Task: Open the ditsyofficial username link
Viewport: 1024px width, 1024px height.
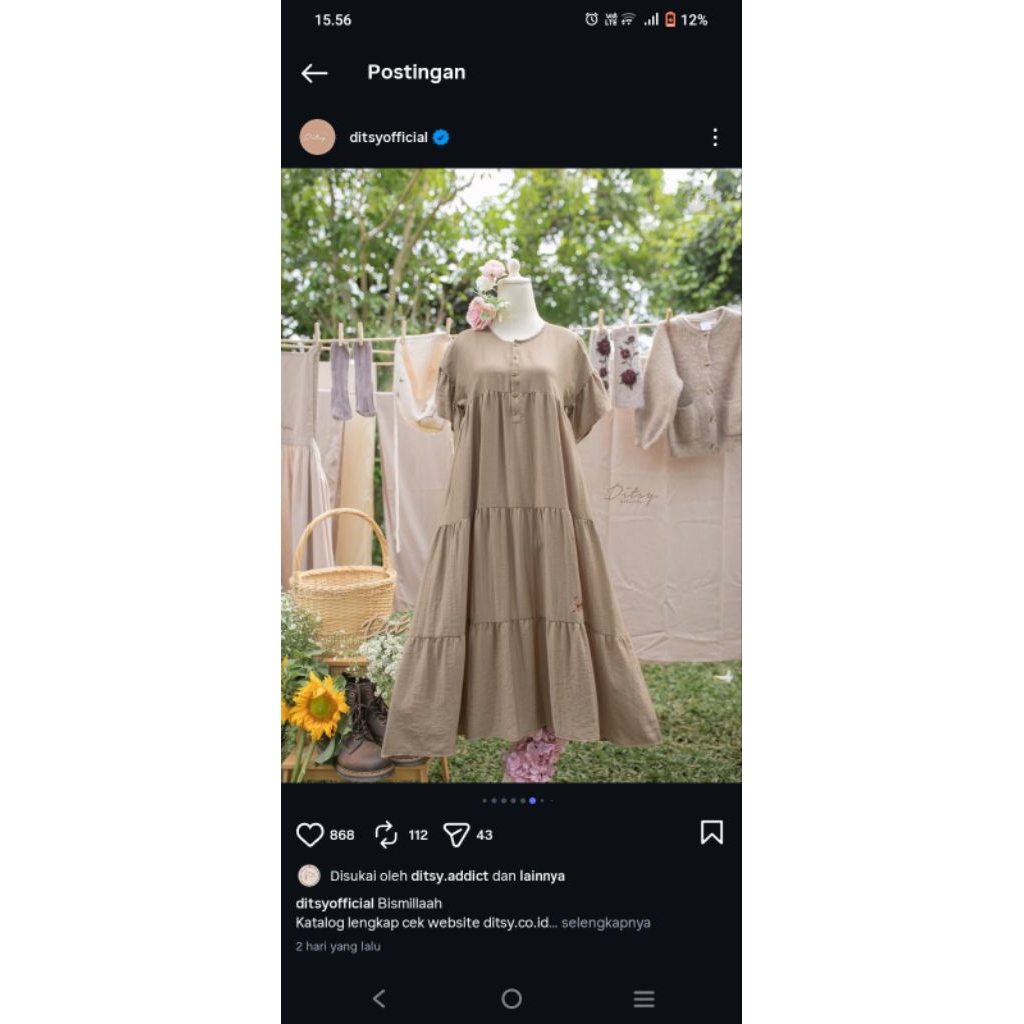Action: 388,138
